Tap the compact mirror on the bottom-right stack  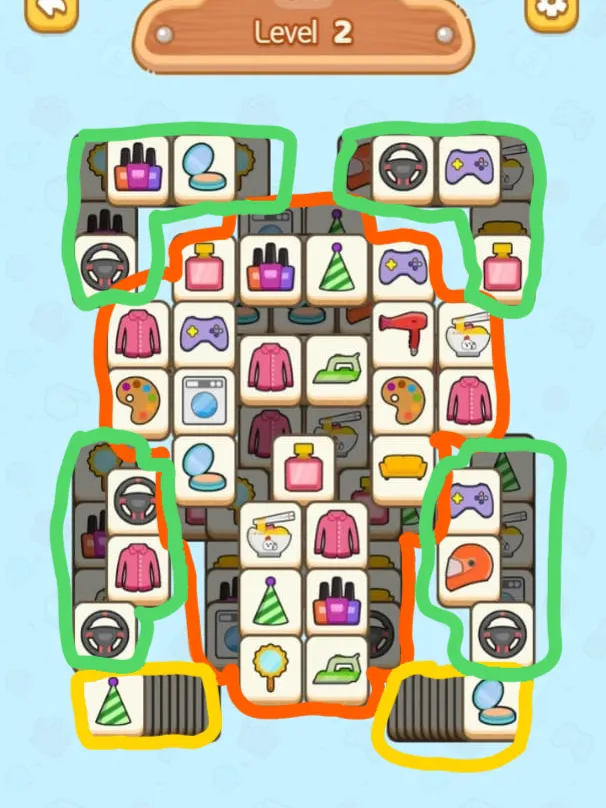click(495, 703)
